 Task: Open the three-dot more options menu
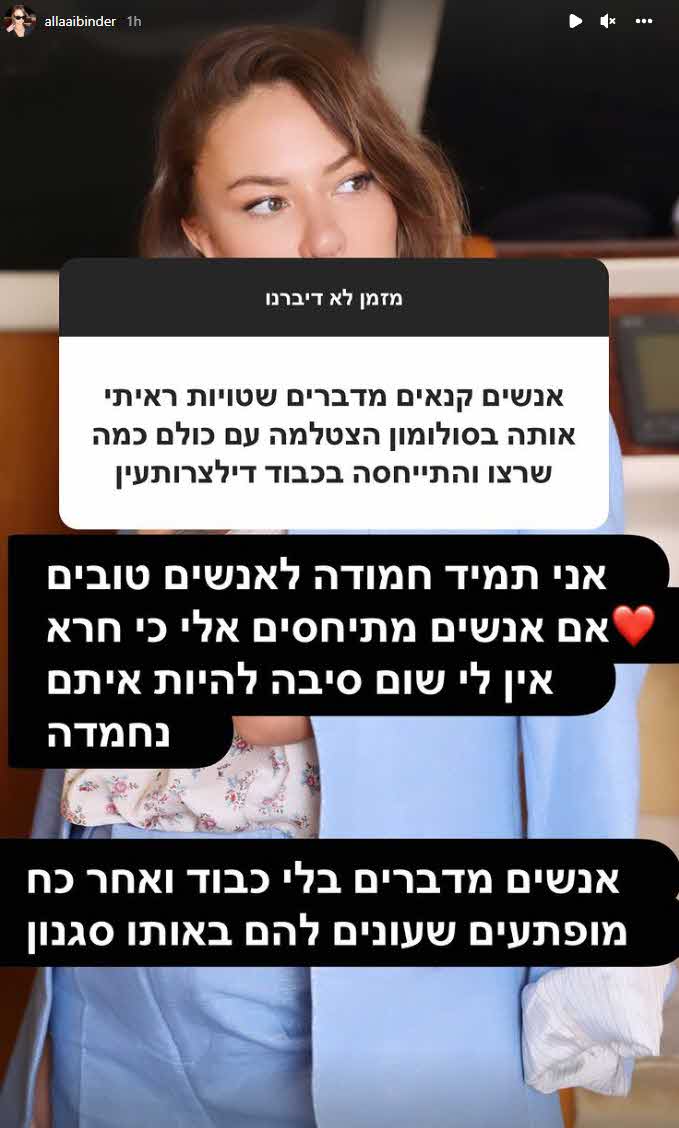coord(644,21)
